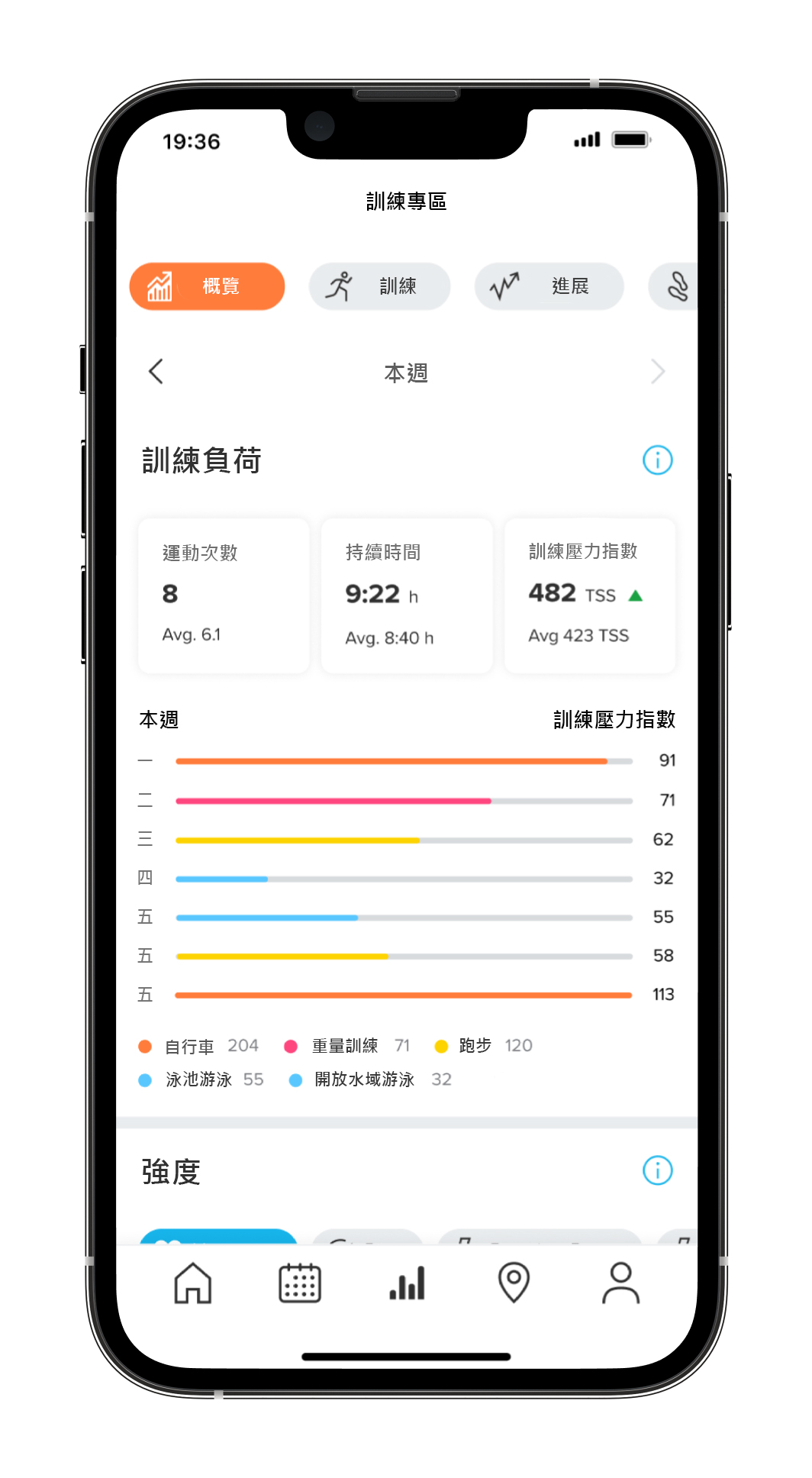Open the 運動次數 card
This screenshot has width=812, height=1478.
tap(224, 595)
